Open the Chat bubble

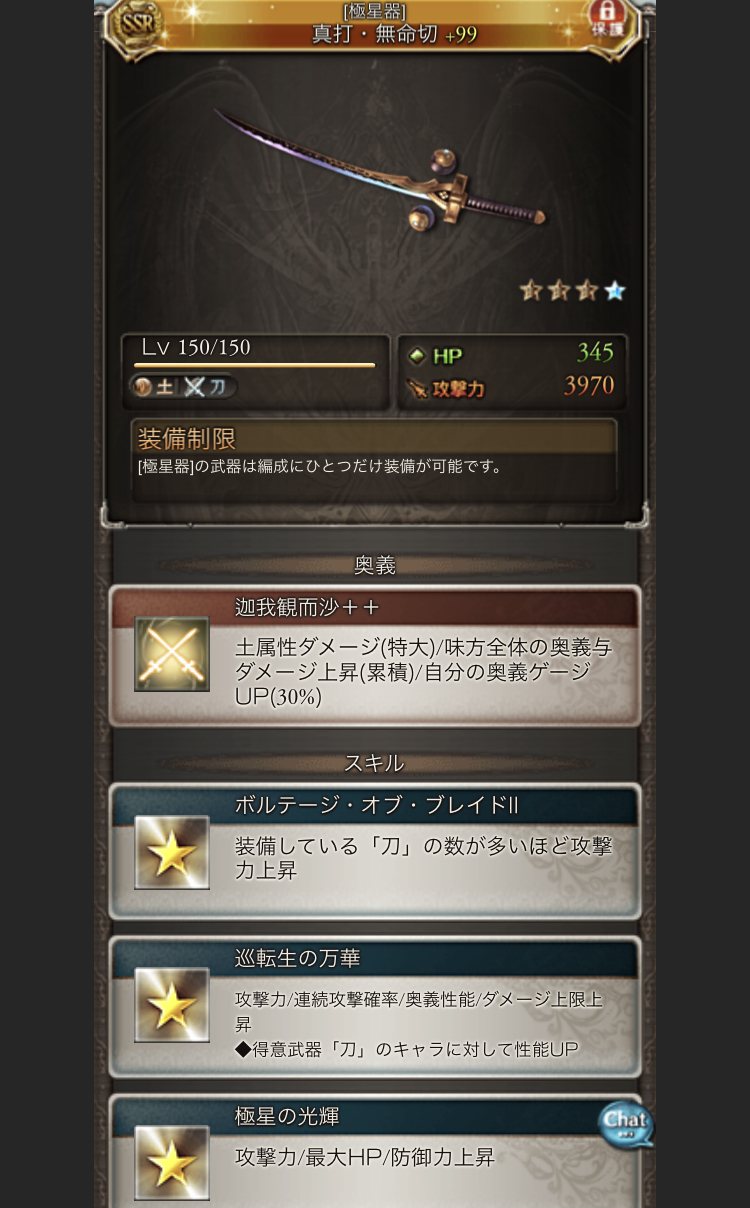(x=626, y=1125)
